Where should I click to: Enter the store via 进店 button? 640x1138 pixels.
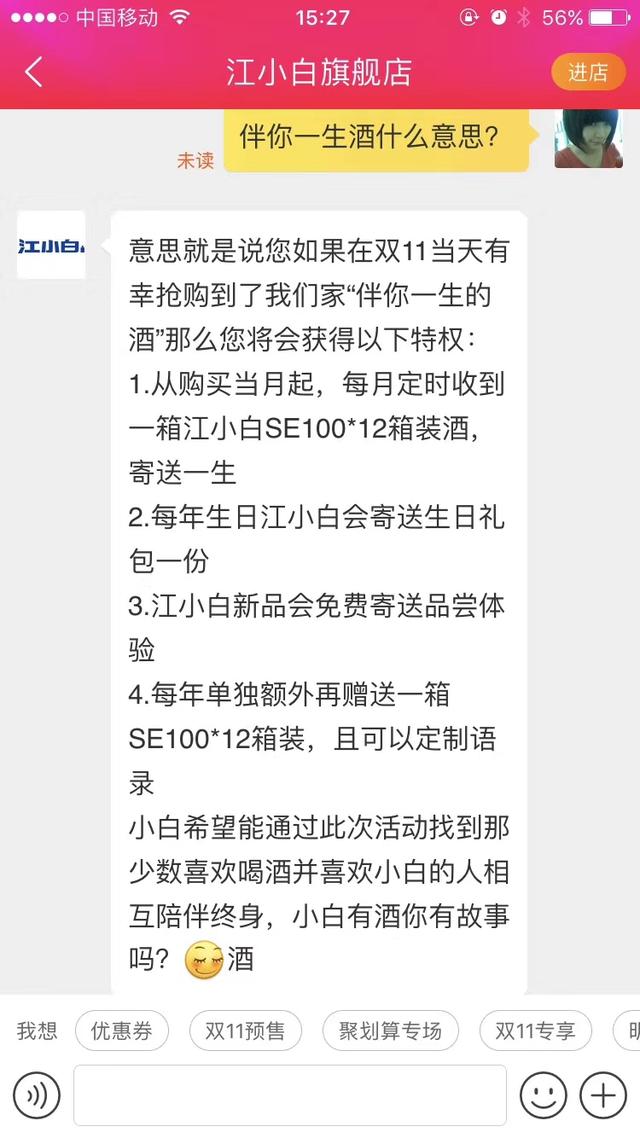point(588,72)
